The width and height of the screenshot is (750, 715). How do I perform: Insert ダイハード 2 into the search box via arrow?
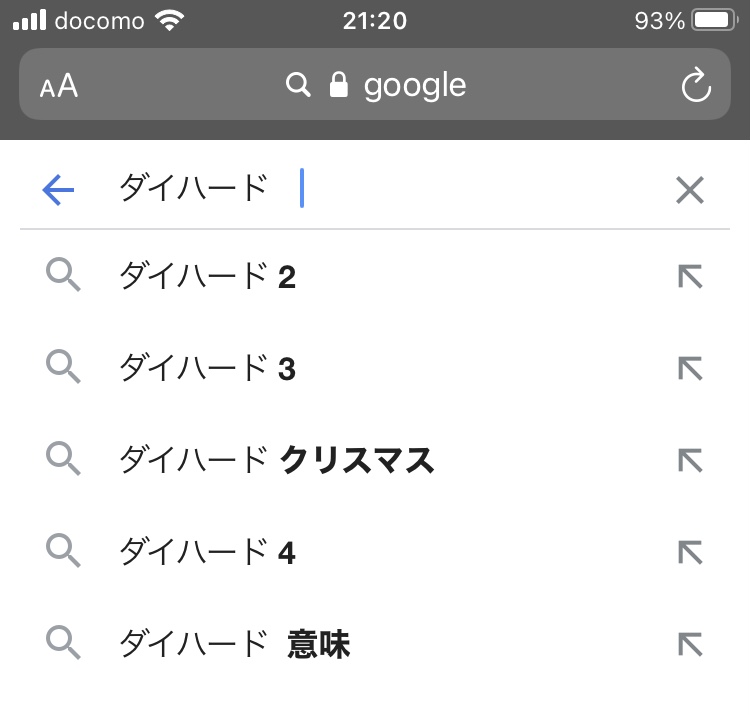(x=690, y=277)
